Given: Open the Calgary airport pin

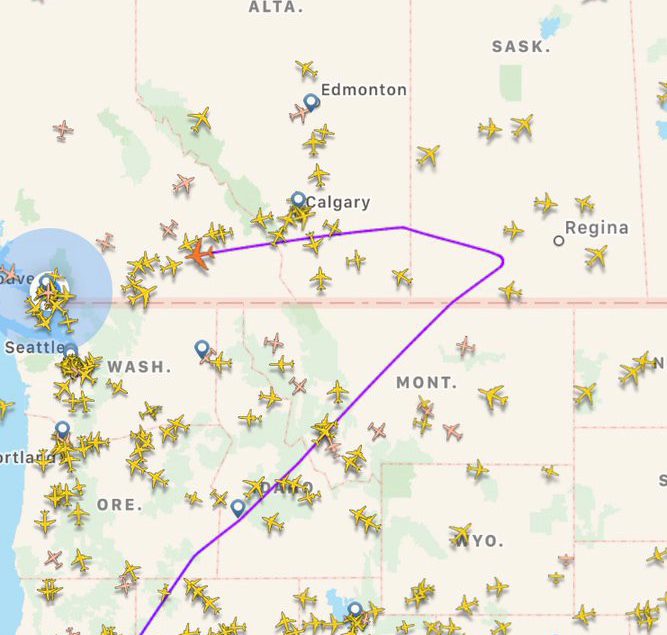Looking at the screenshot, I should [x=298, y=200].
